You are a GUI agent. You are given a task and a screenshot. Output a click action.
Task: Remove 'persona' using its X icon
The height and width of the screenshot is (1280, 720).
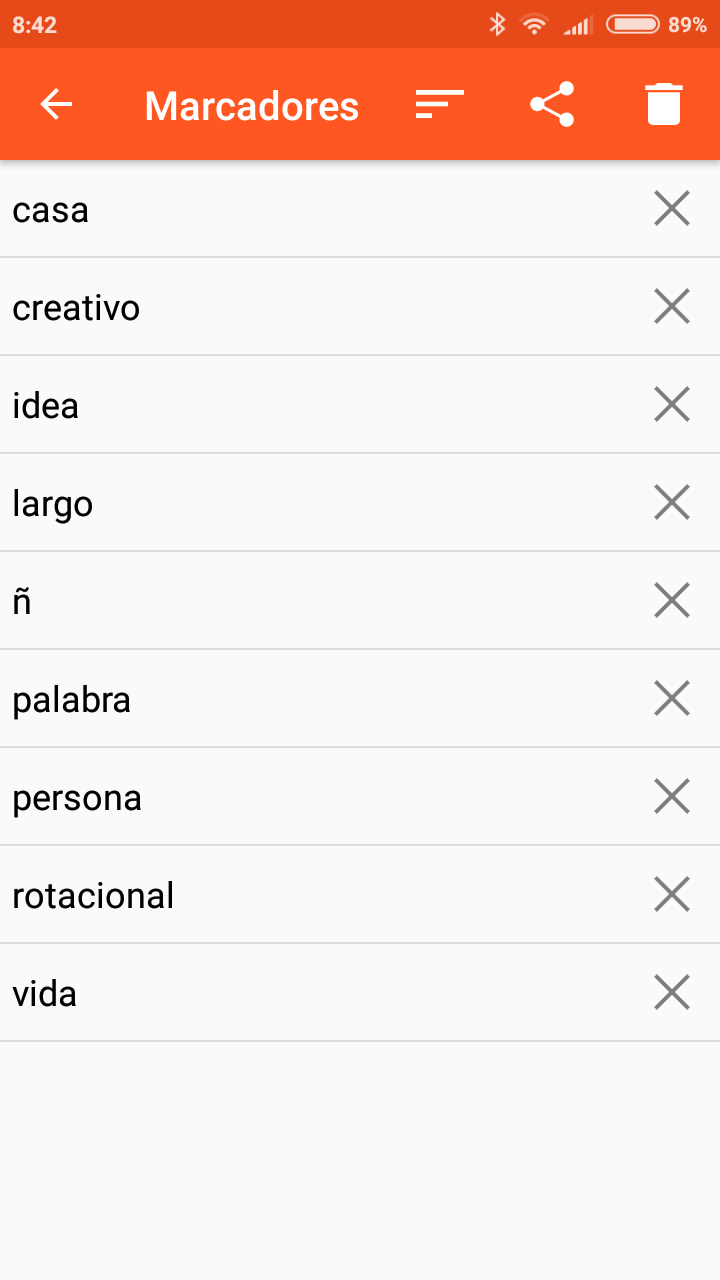click(x=671, y=796)
